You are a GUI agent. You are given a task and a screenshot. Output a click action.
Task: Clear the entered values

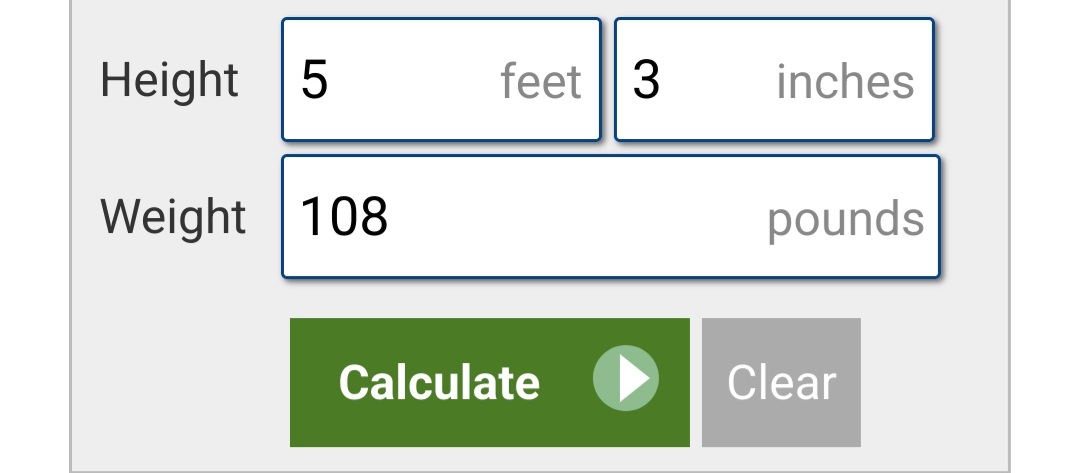pyautogui.click(x=781, y=382)
